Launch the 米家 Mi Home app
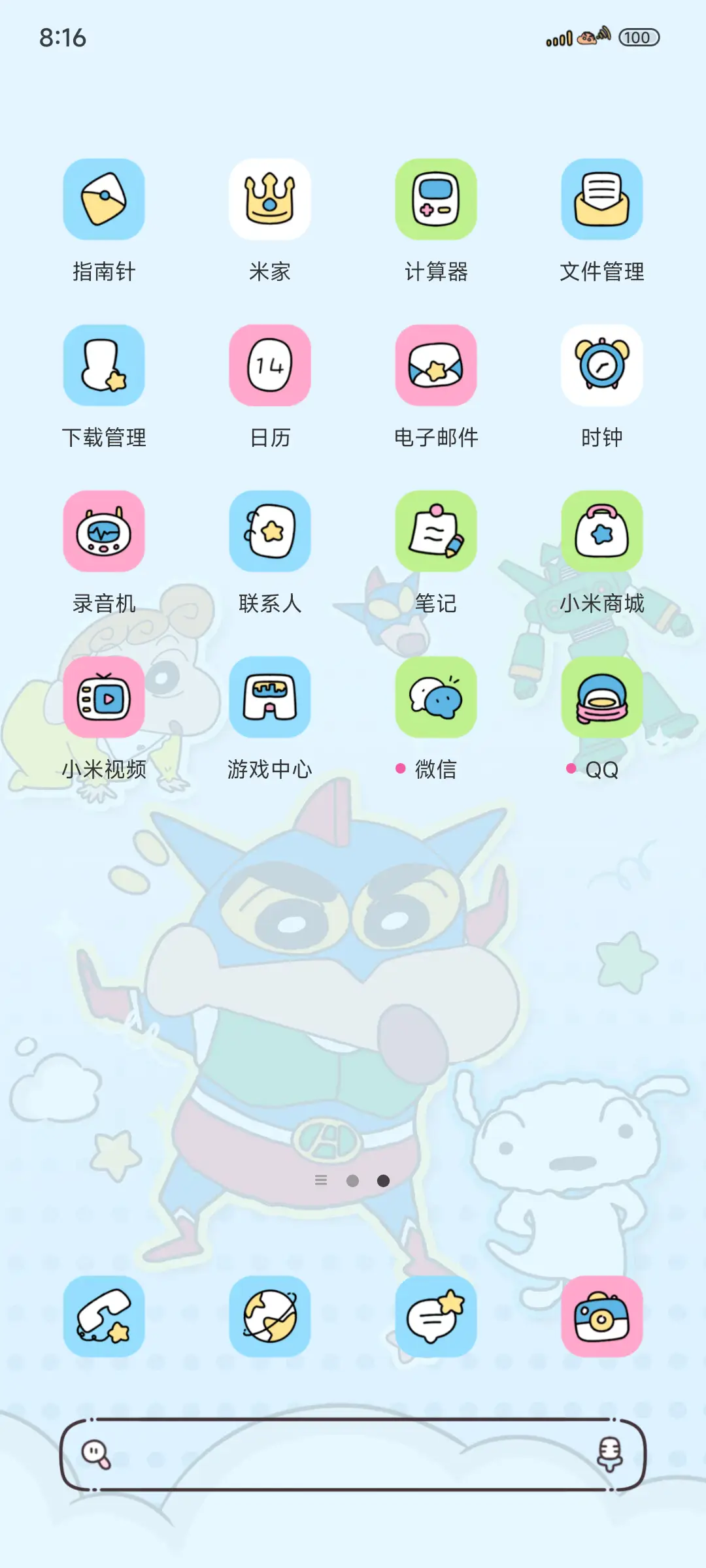706x1568 pixels. (x=269, y=201)
